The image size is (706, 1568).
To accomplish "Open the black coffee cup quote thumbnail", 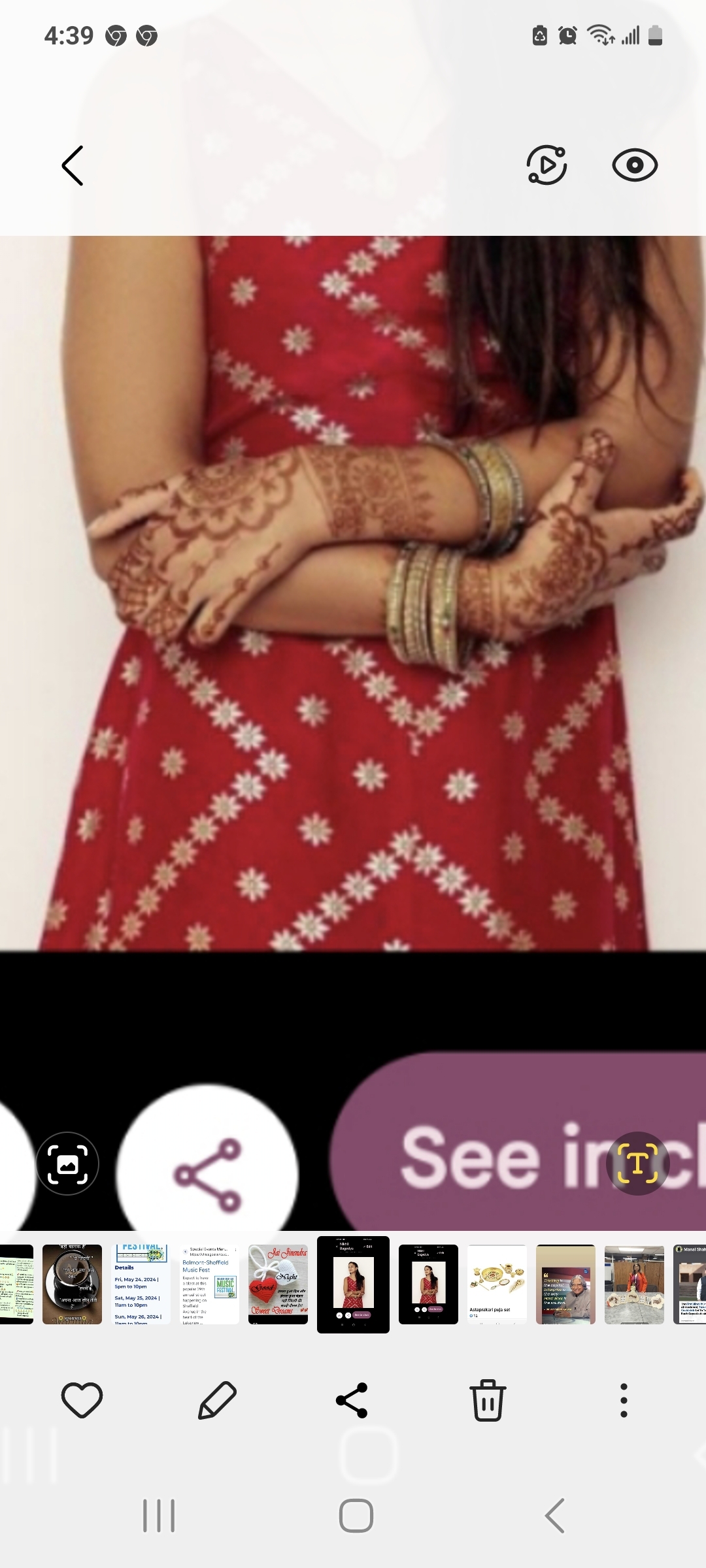I will pyautogui.click(x=72, y=1284).
